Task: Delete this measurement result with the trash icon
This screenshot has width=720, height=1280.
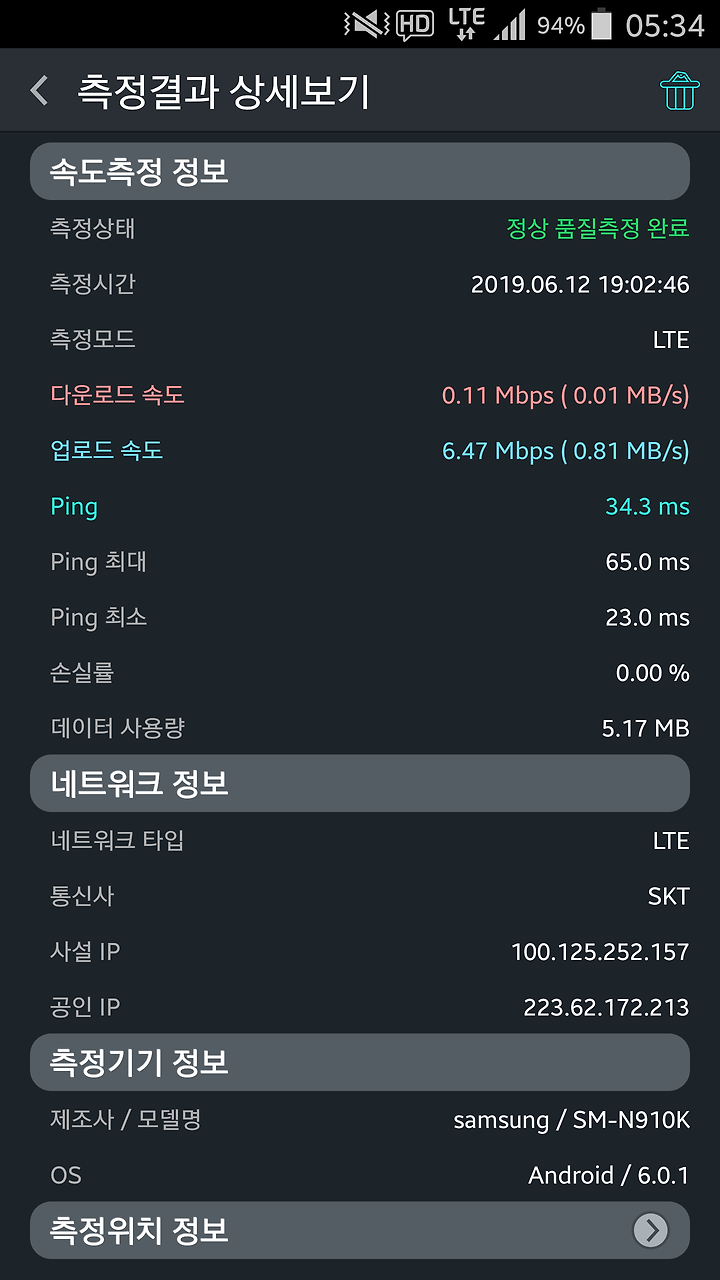Action: click(x=679, y=90)
